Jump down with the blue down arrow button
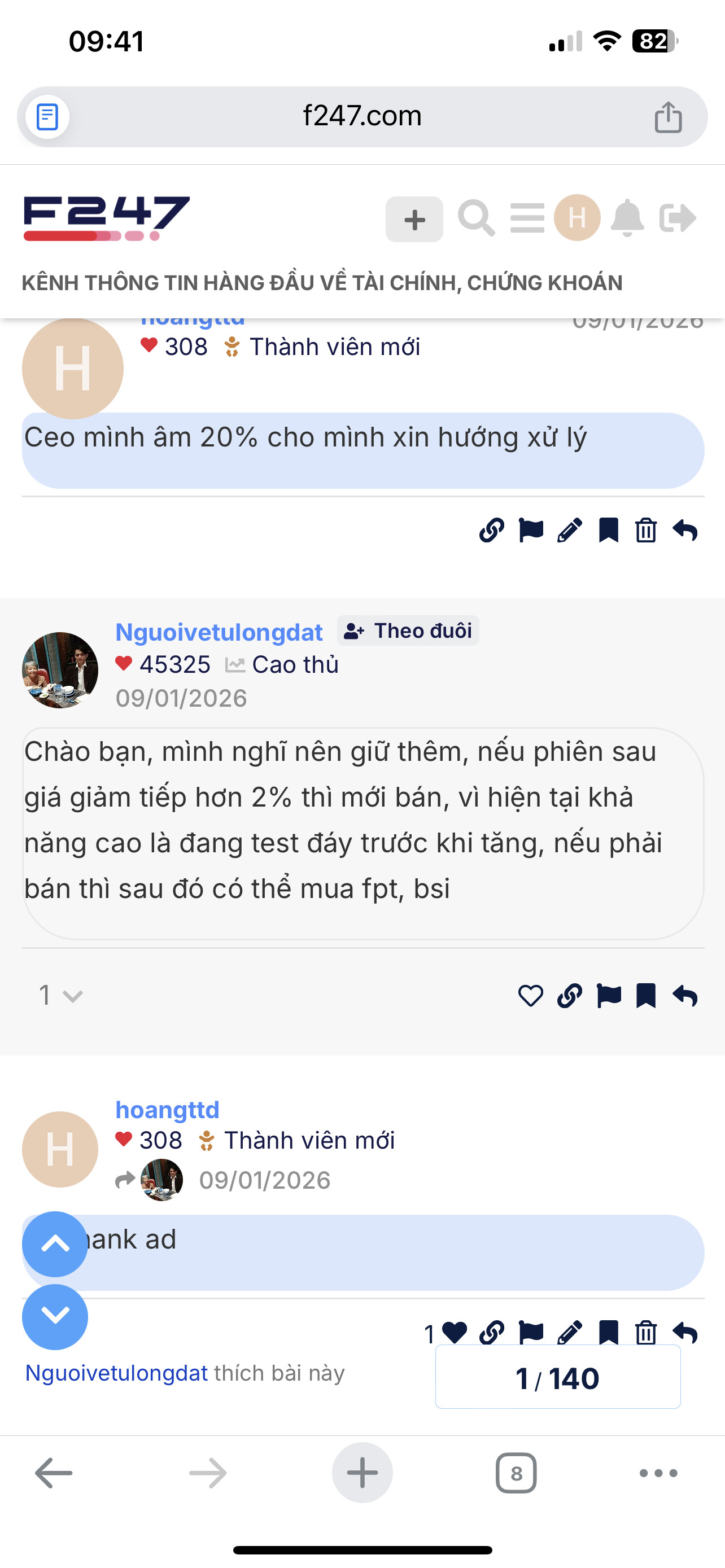Image resolution: width=725 pixels, height=1568 pixels. (55, 1317)
